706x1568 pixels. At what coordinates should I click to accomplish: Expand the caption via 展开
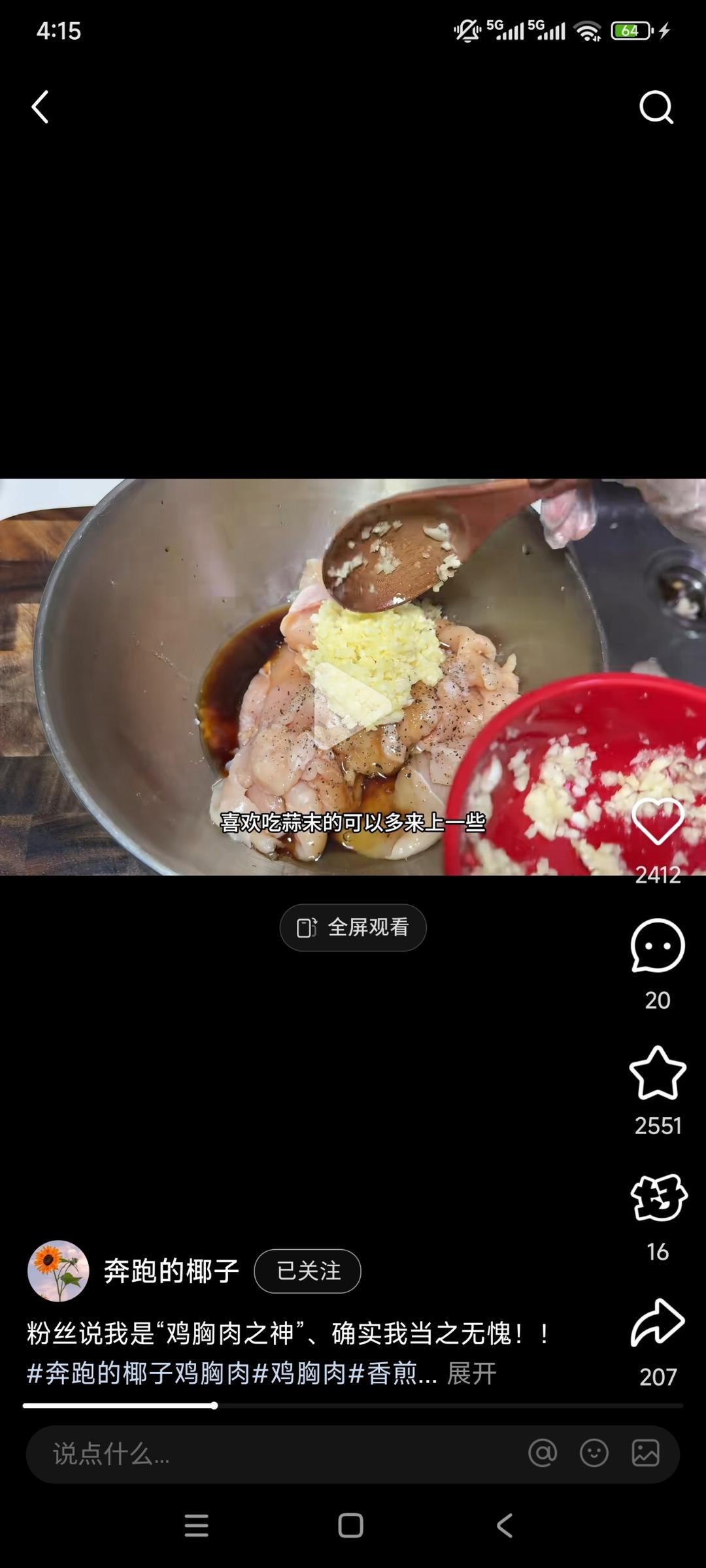[x=472, y=1375]
